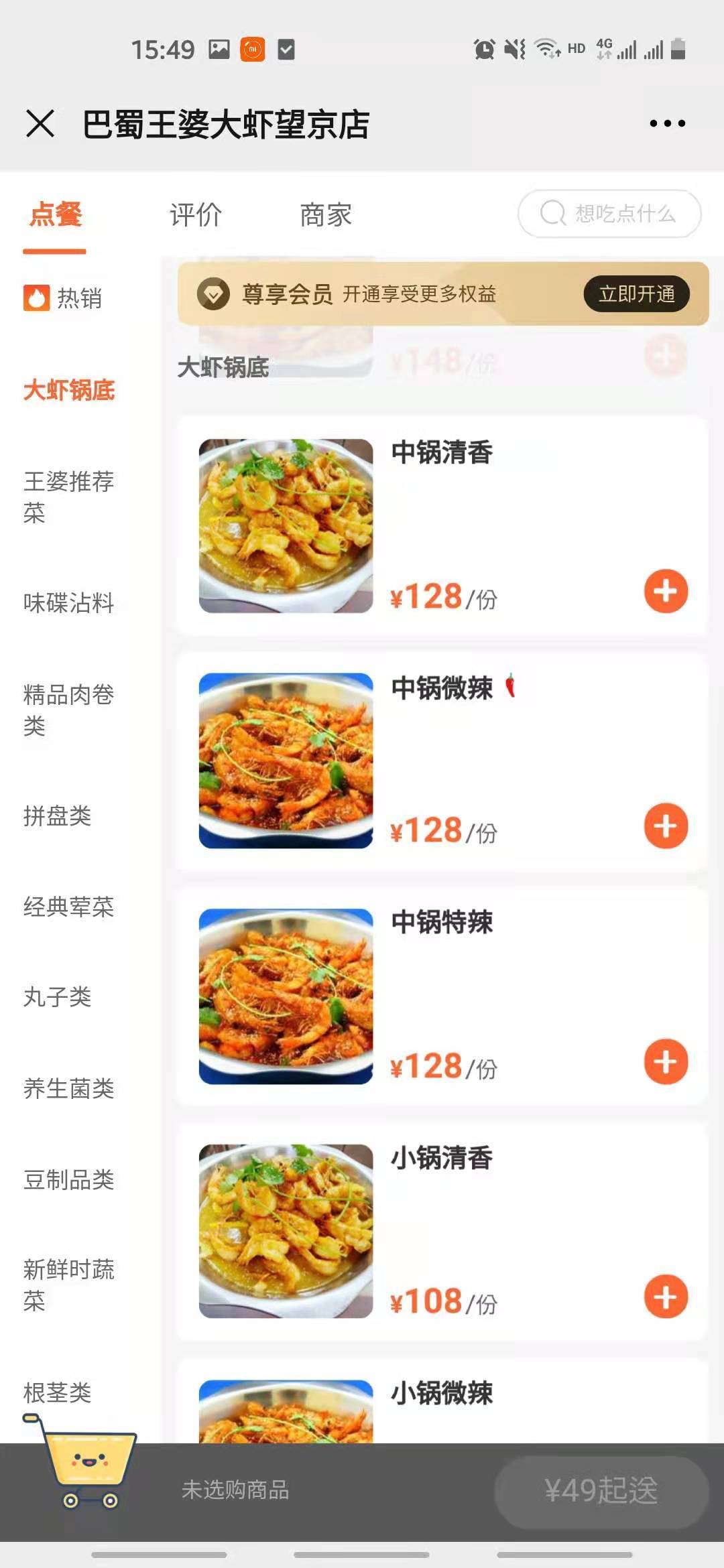Screen dimensions: 724x1568
Task: Tap the 立即开通 membership button
Action: point(636,295)
